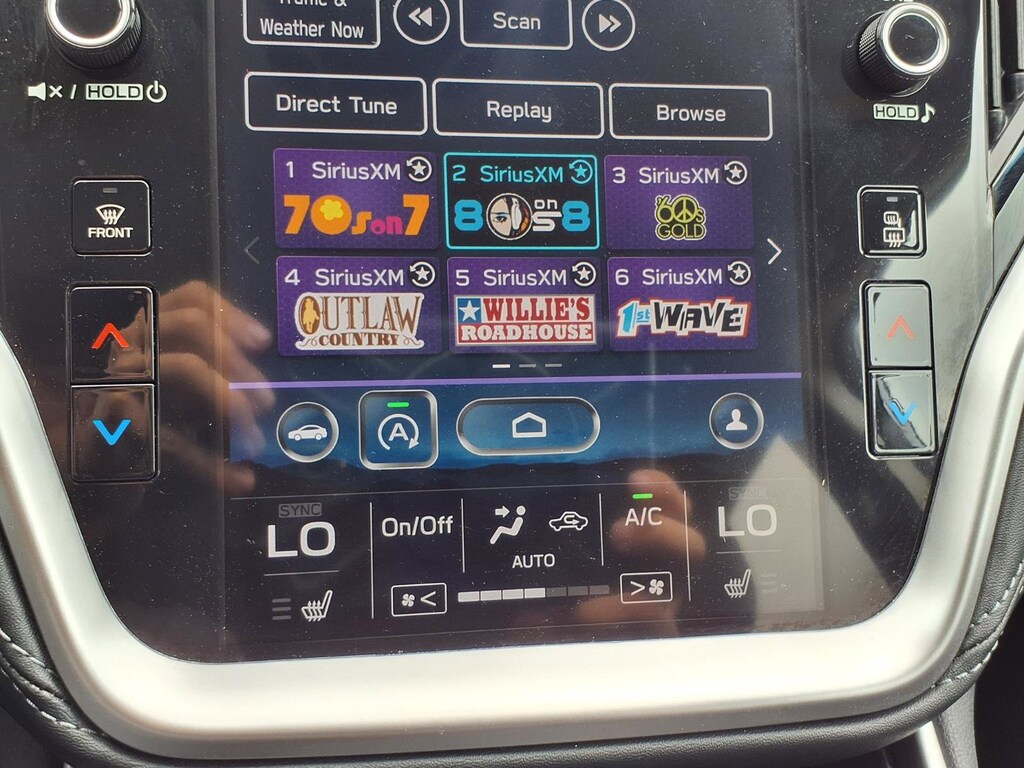Increase fan speed

pyautogui.click(x=645, y=587)
